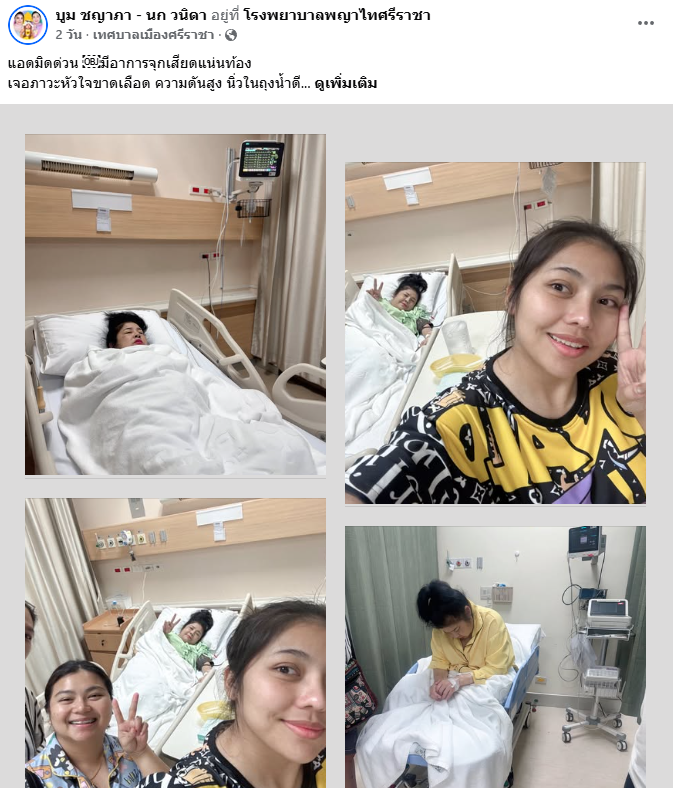This screenshot has height=788, width=673.
Task: Open the post timestamp 2 วัน
Action: 68,34
